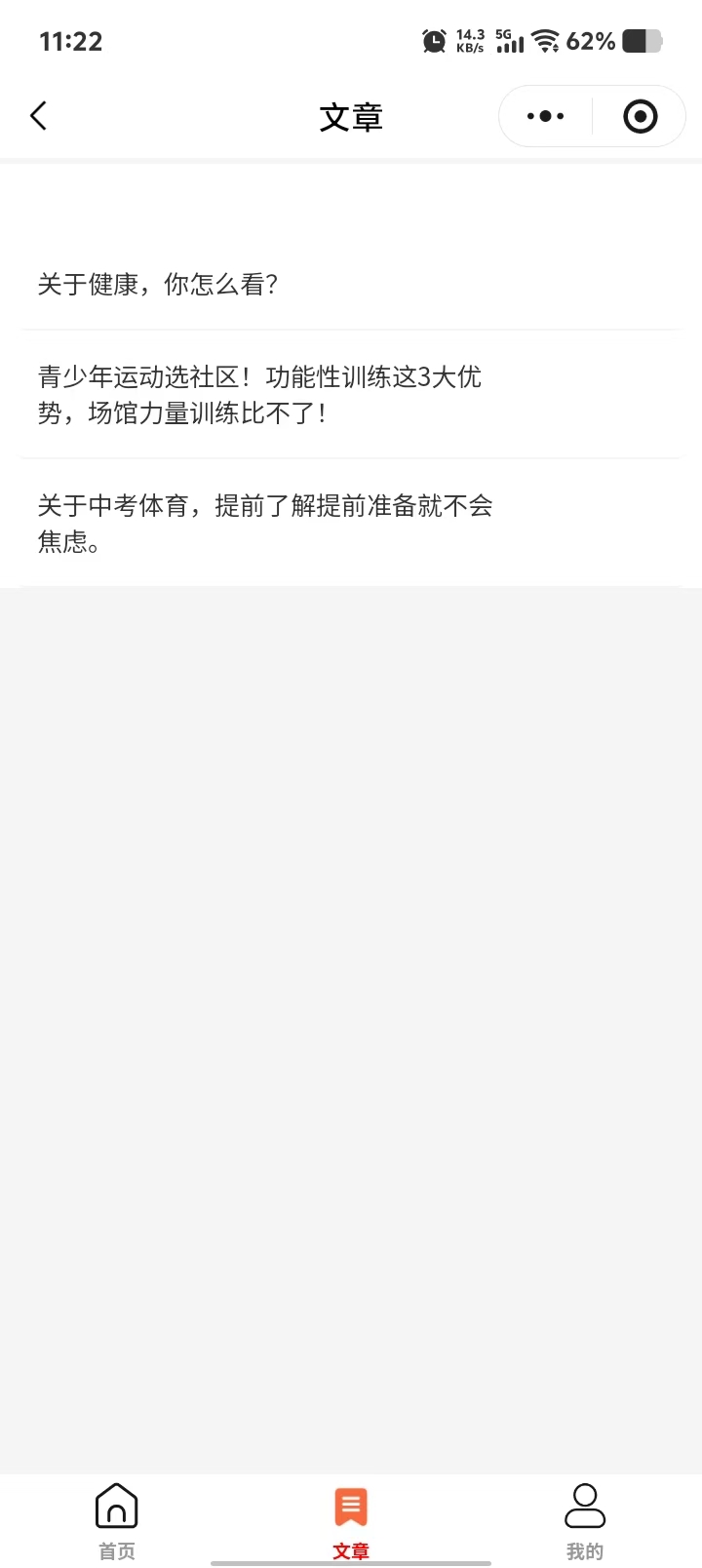Open article 关于健康，你怎么看？
This screenshot has width=702, height=1568.
click(158, 285)
